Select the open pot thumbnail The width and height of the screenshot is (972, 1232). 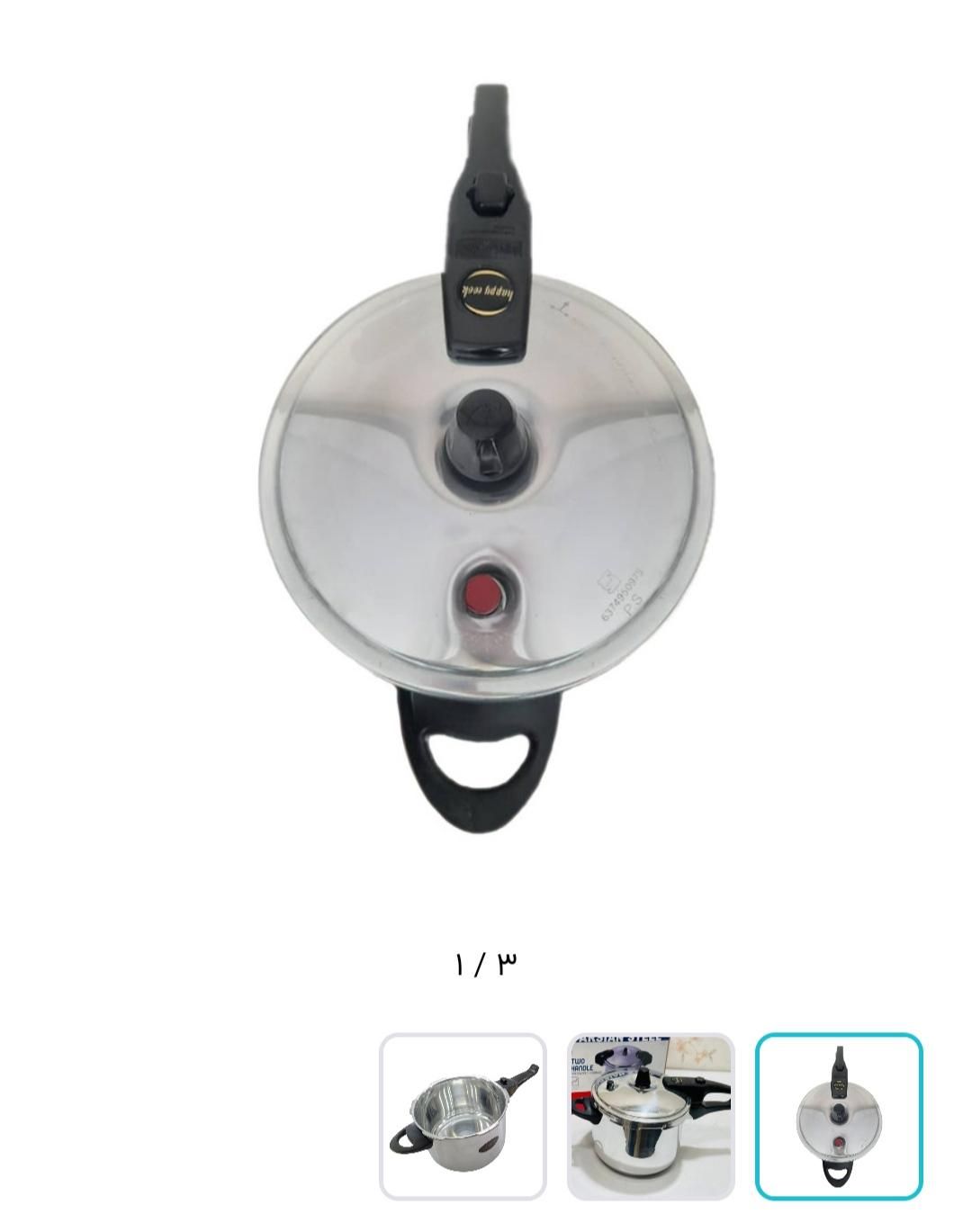463,1116
